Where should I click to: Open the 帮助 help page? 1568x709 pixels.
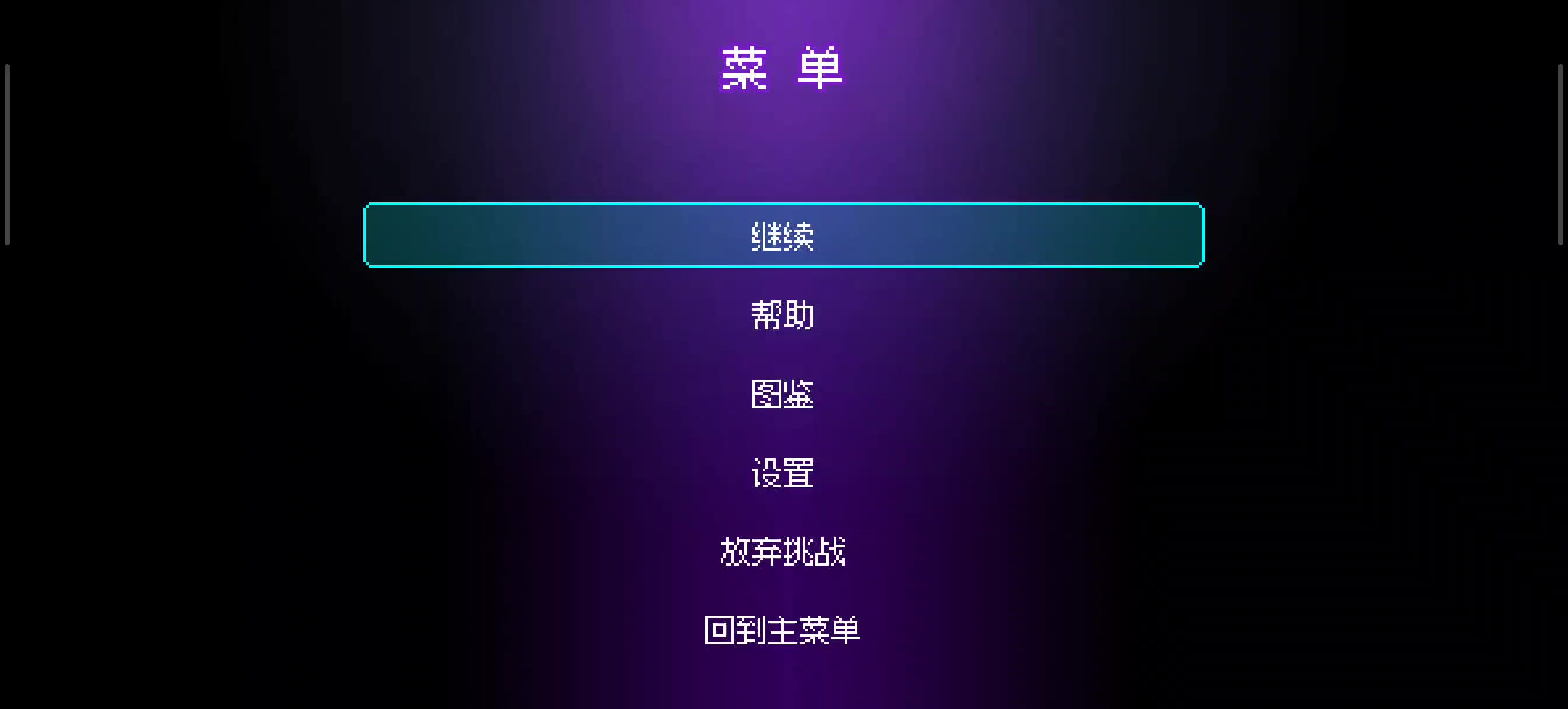coord(783,315)
